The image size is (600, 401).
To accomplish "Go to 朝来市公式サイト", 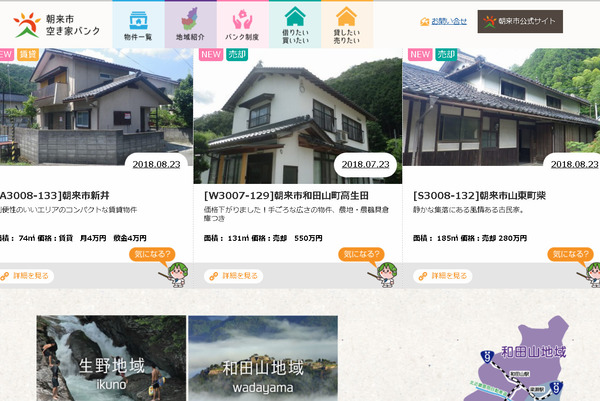I will [520, 21].
